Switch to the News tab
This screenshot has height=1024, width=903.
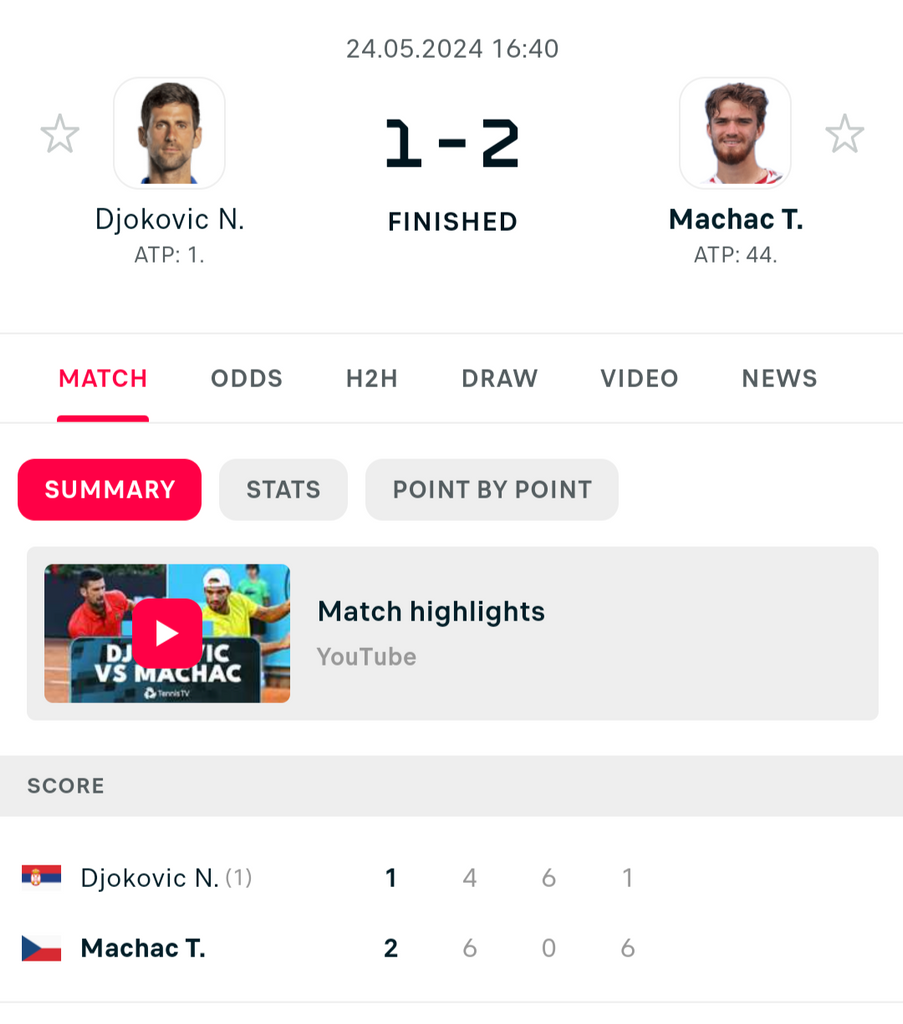[779, 379]
